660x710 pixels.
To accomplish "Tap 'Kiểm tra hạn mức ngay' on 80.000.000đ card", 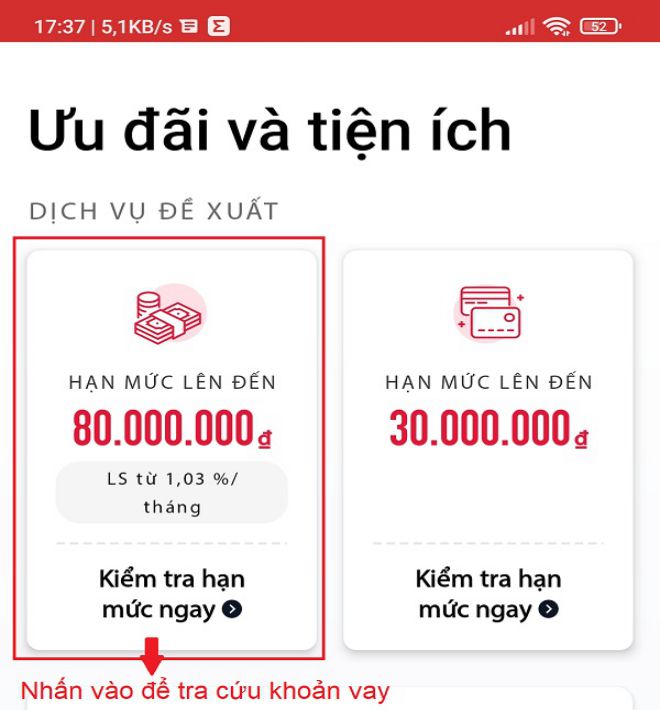I will tap(172, 594).
